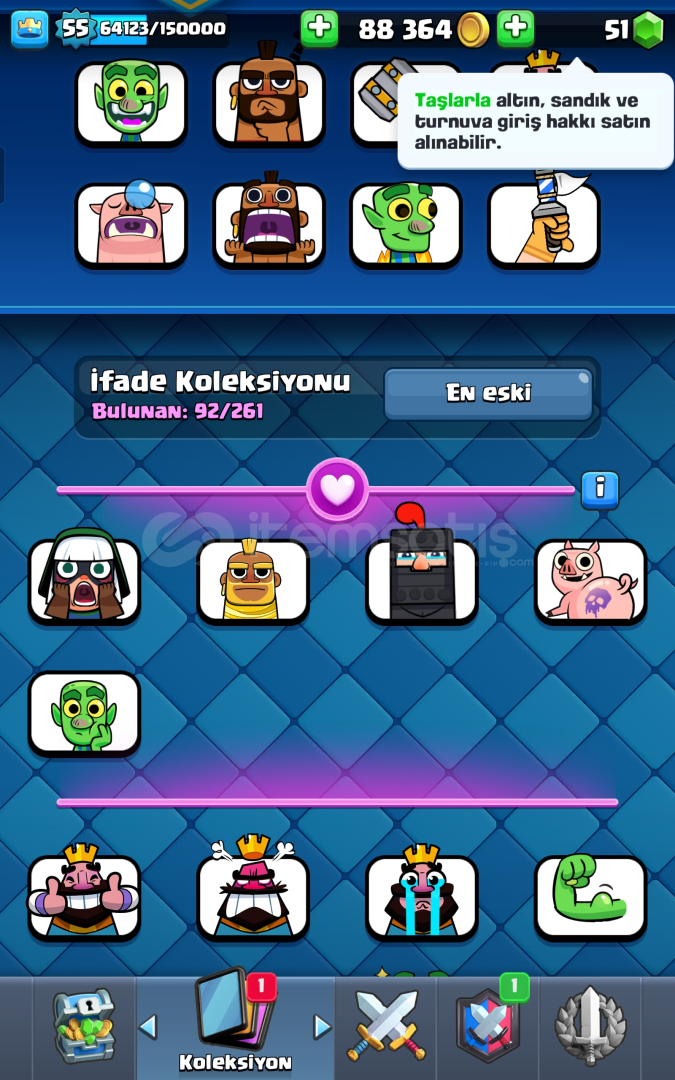Pick the thumbs-up king emote

click(x=84, y=897)
